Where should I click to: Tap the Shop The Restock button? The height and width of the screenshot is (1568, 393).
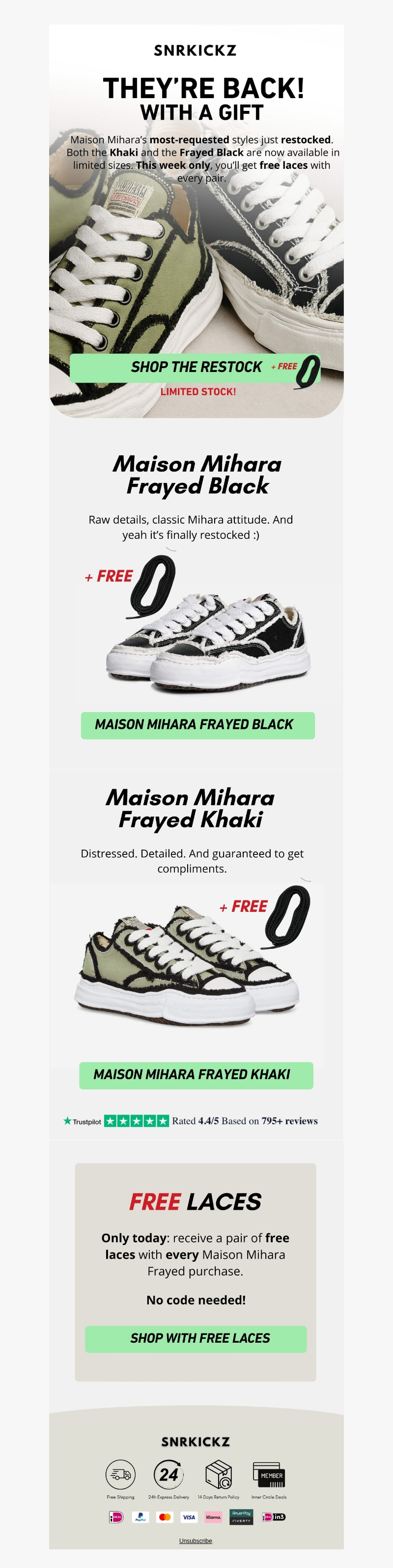coord(195,368)
